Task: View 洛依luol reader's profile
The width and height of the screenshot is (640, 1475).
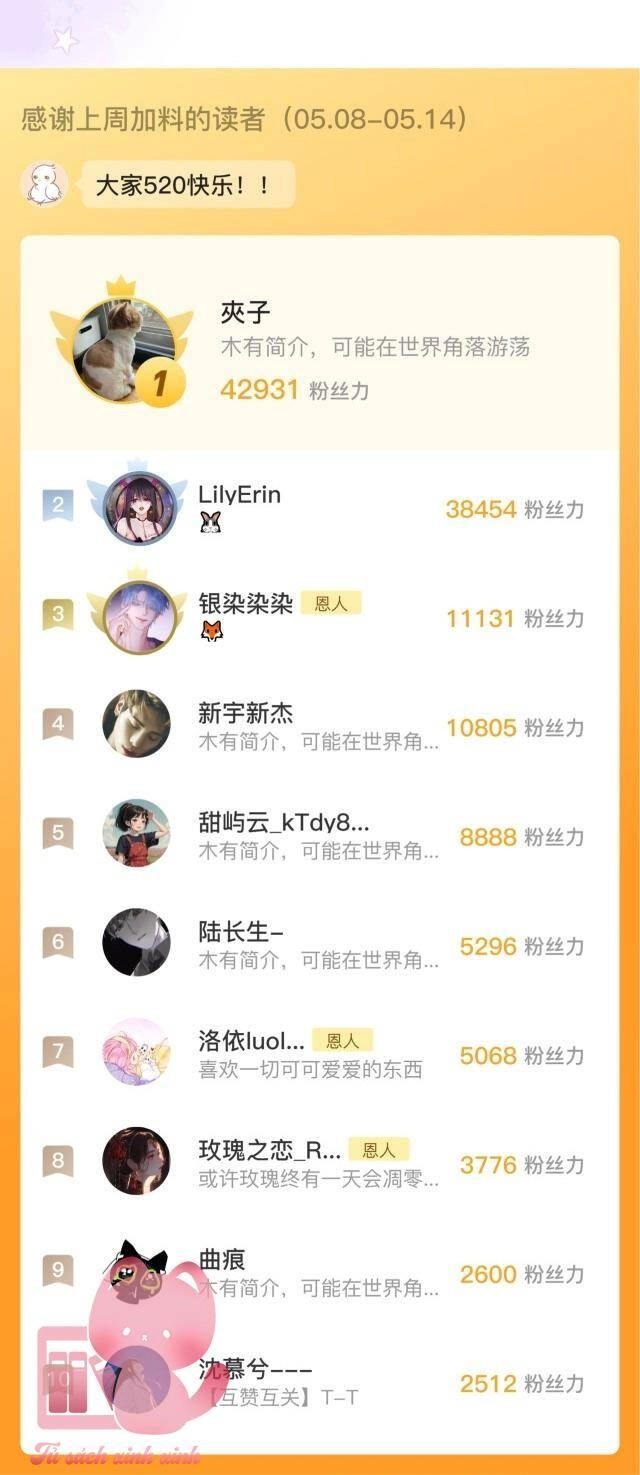Action: [251, 1041]
